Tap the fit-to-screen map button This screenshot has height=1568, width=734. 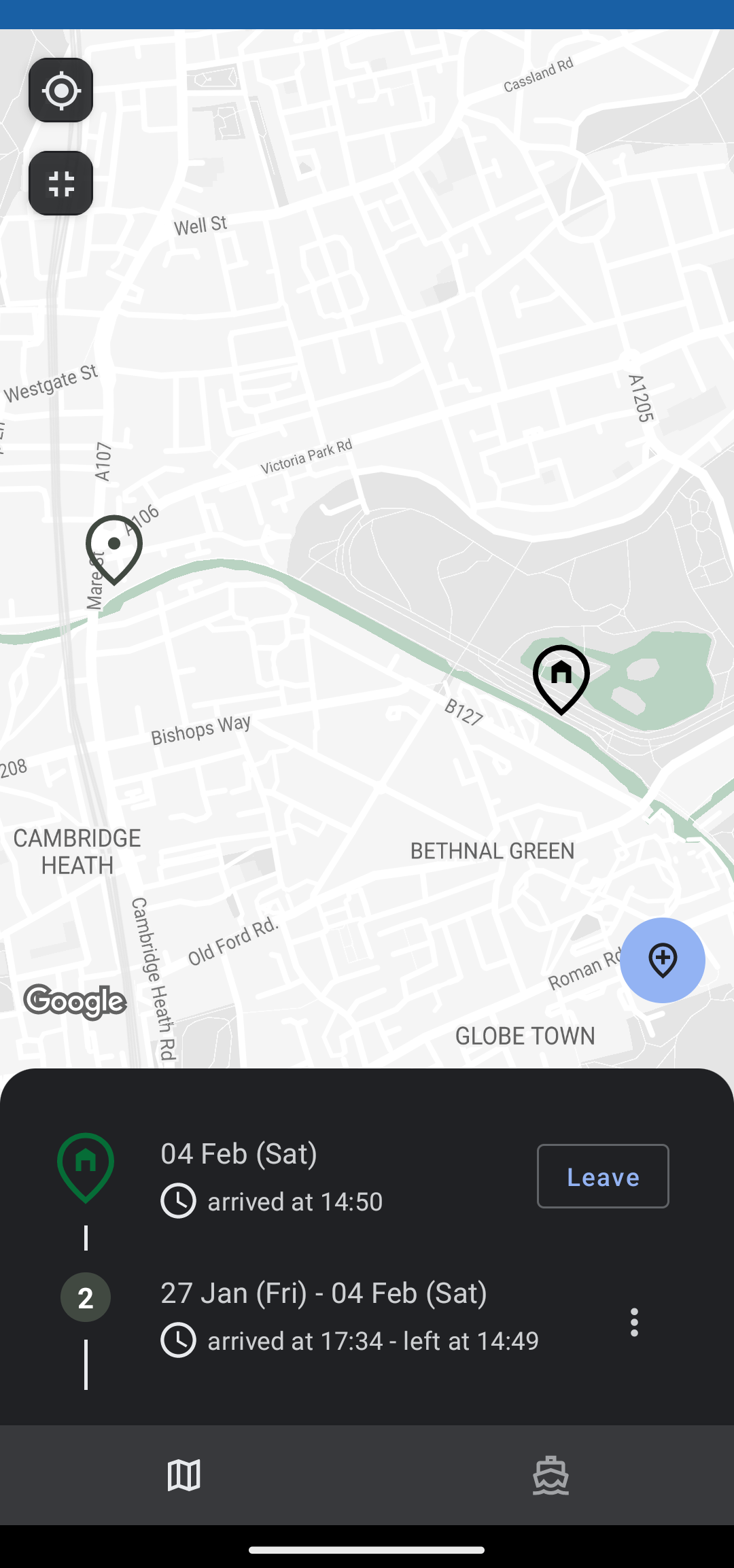pyautogui.click(x=61, y=184)
